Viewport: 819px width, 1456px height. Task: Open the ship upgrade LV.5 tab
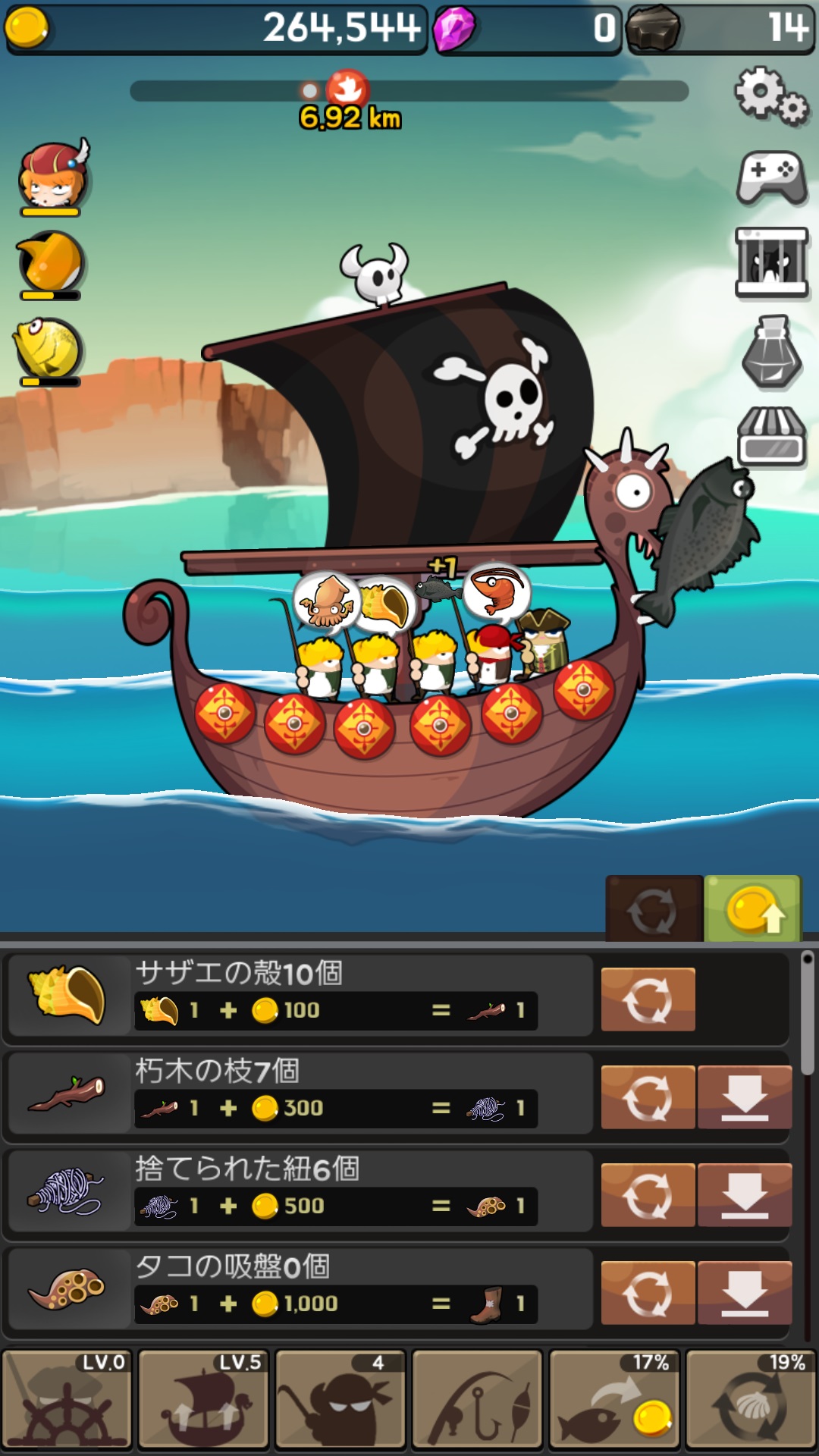(203, 1399)
